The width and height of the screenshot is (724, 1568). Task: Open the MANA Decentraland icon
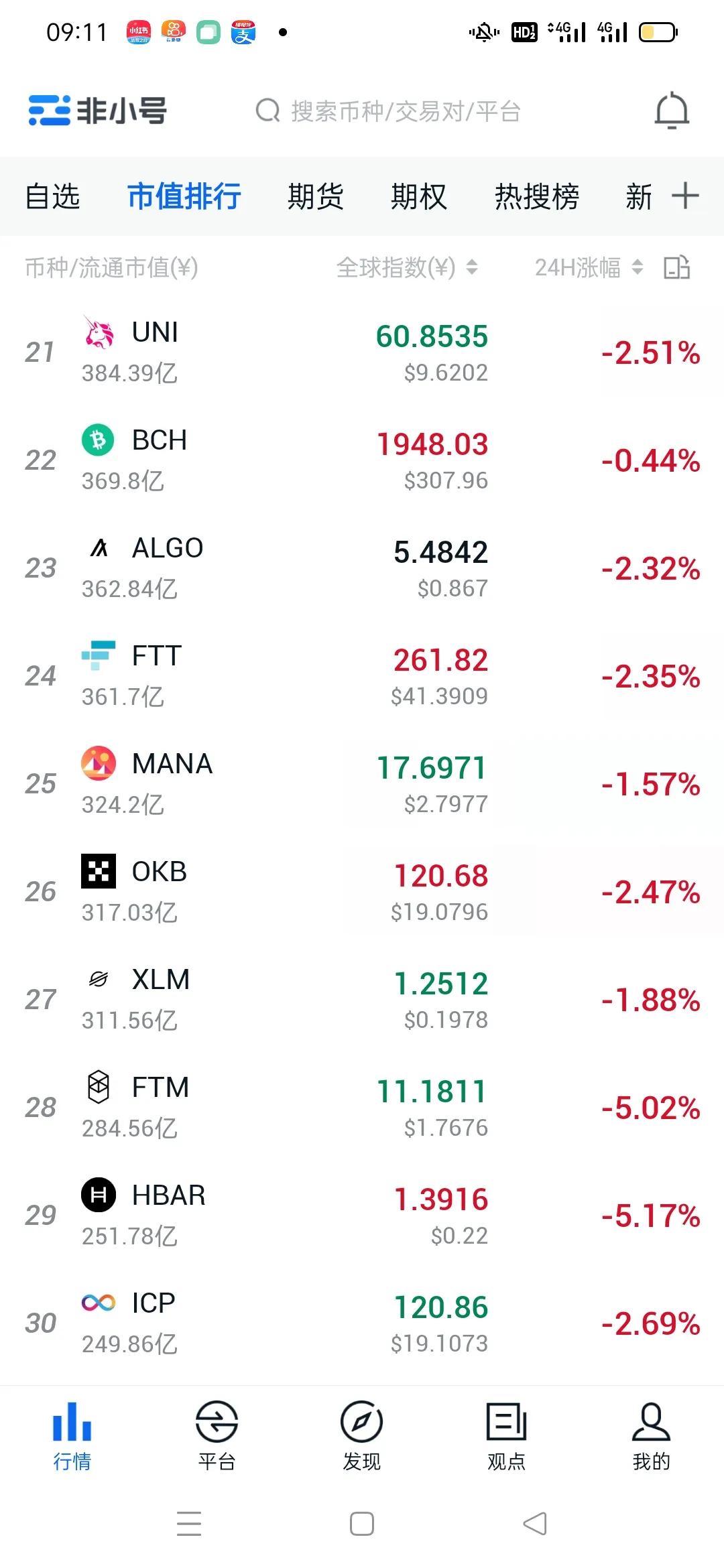click(x=98, y=764)
